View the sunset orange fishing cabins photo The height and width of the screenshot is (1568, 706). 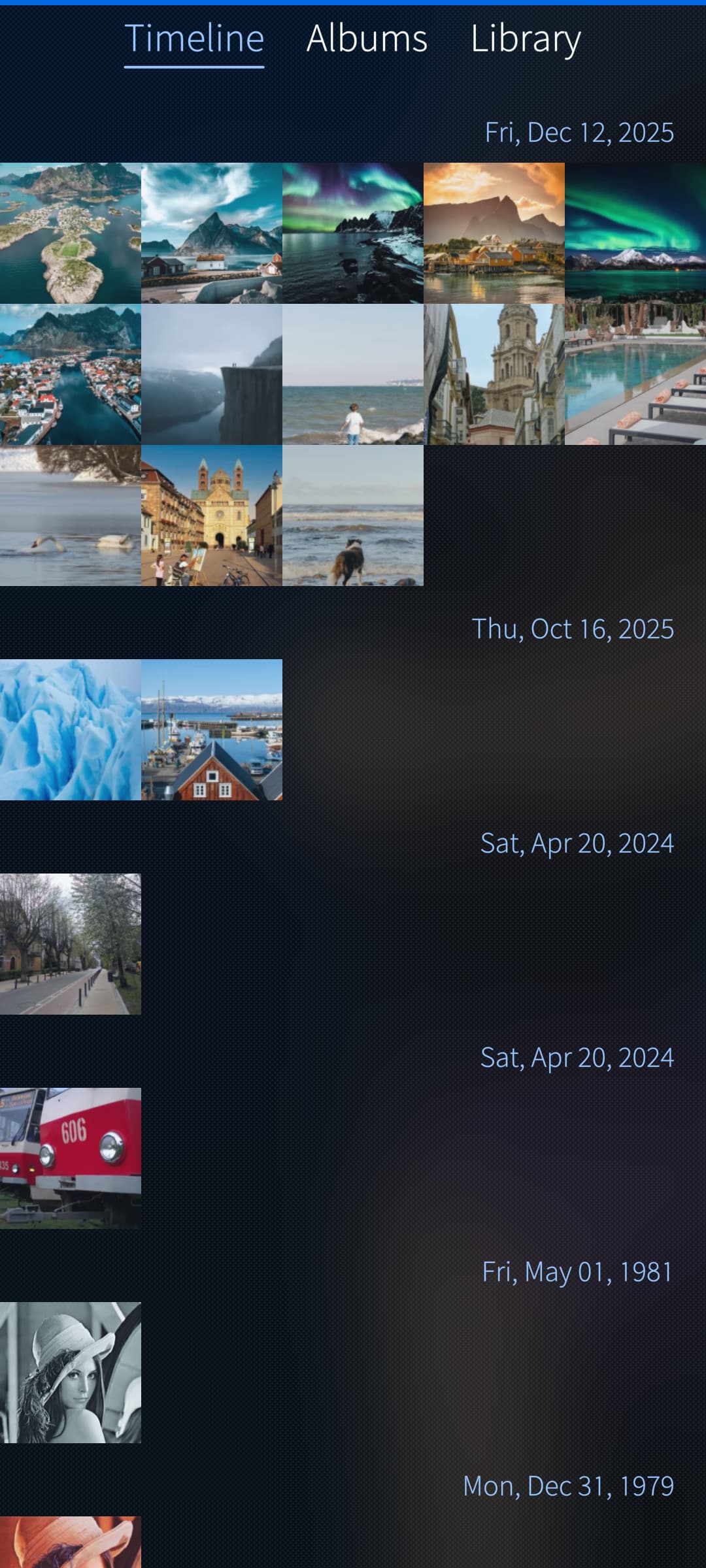(494, 233)
